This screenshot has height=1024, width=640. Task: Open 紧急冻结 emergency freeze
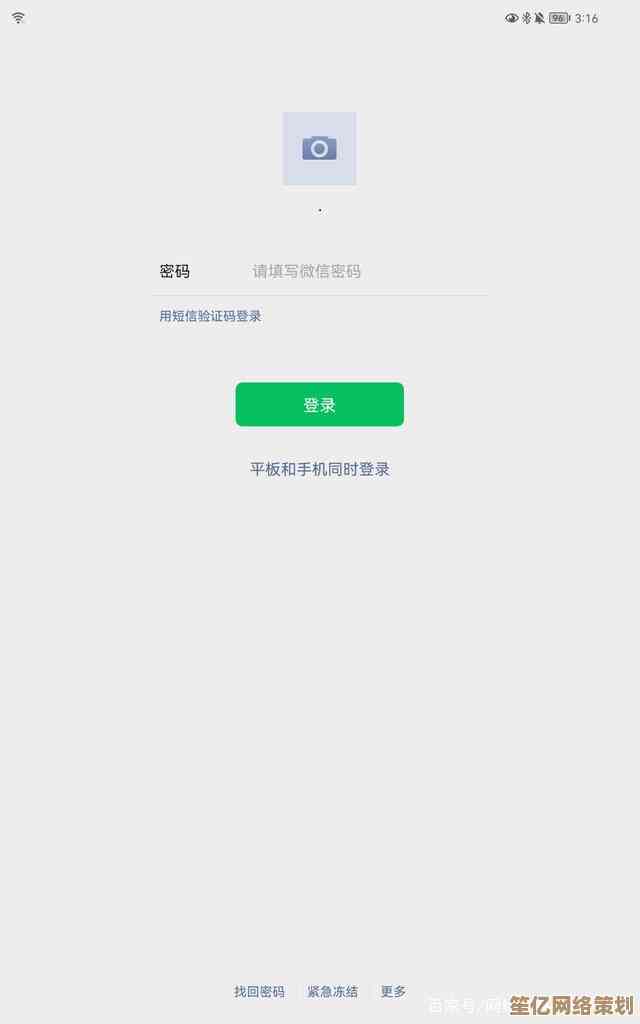point(332,992)
